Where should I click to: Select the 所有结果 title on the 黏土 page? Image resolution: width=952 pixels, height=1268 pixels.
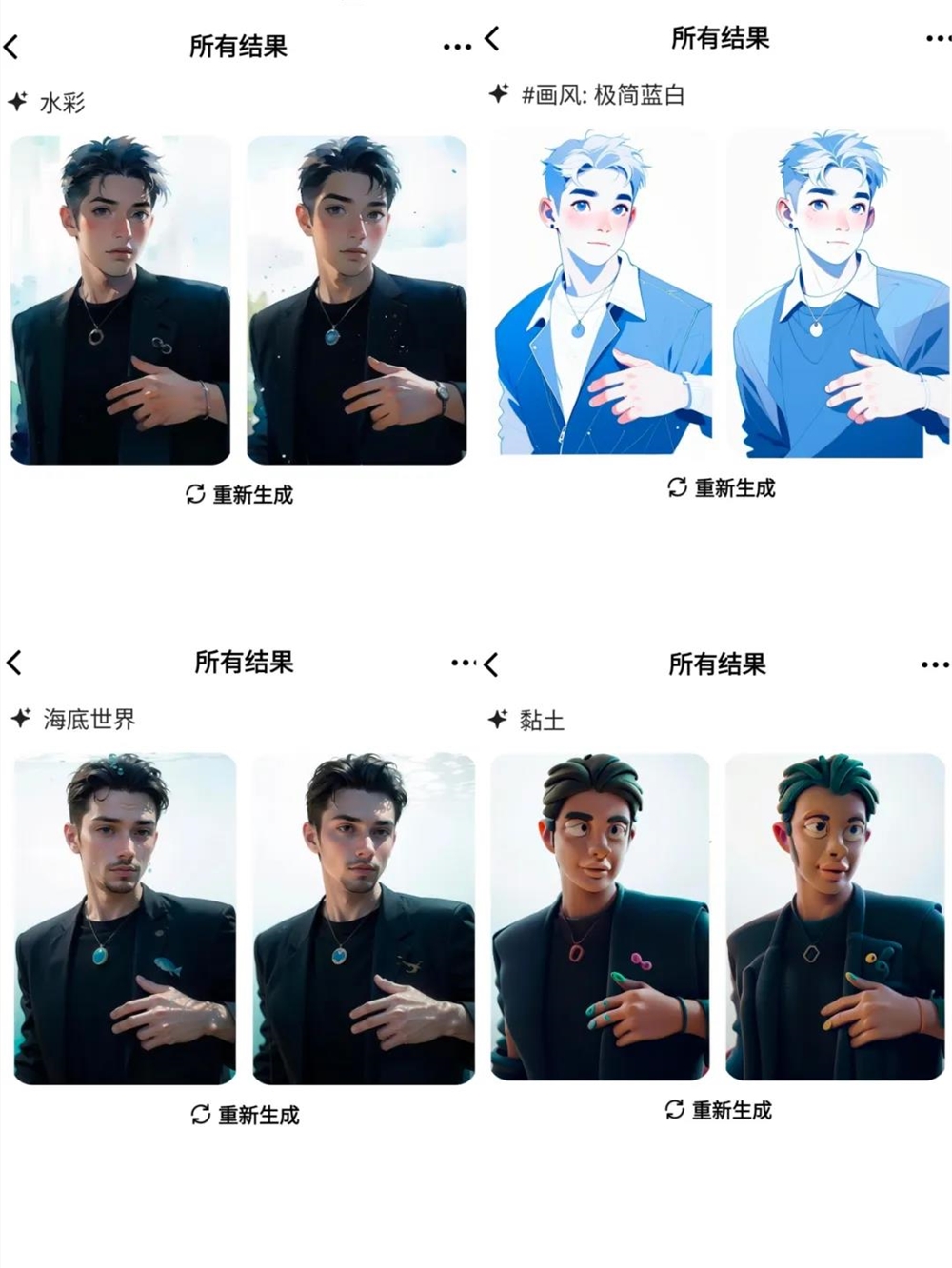719,665
